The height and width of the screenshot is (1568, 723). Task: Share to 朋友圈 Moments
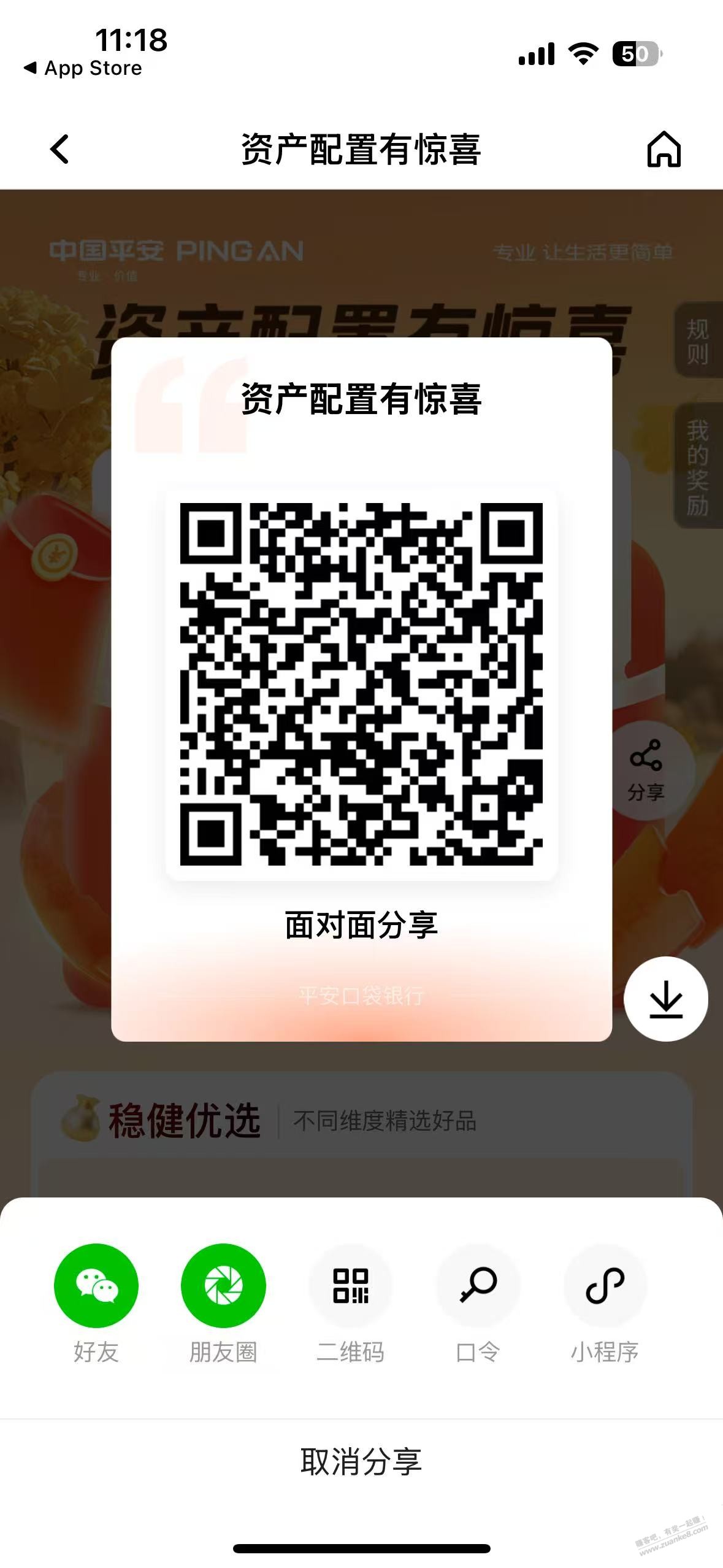click(223, 1286)
